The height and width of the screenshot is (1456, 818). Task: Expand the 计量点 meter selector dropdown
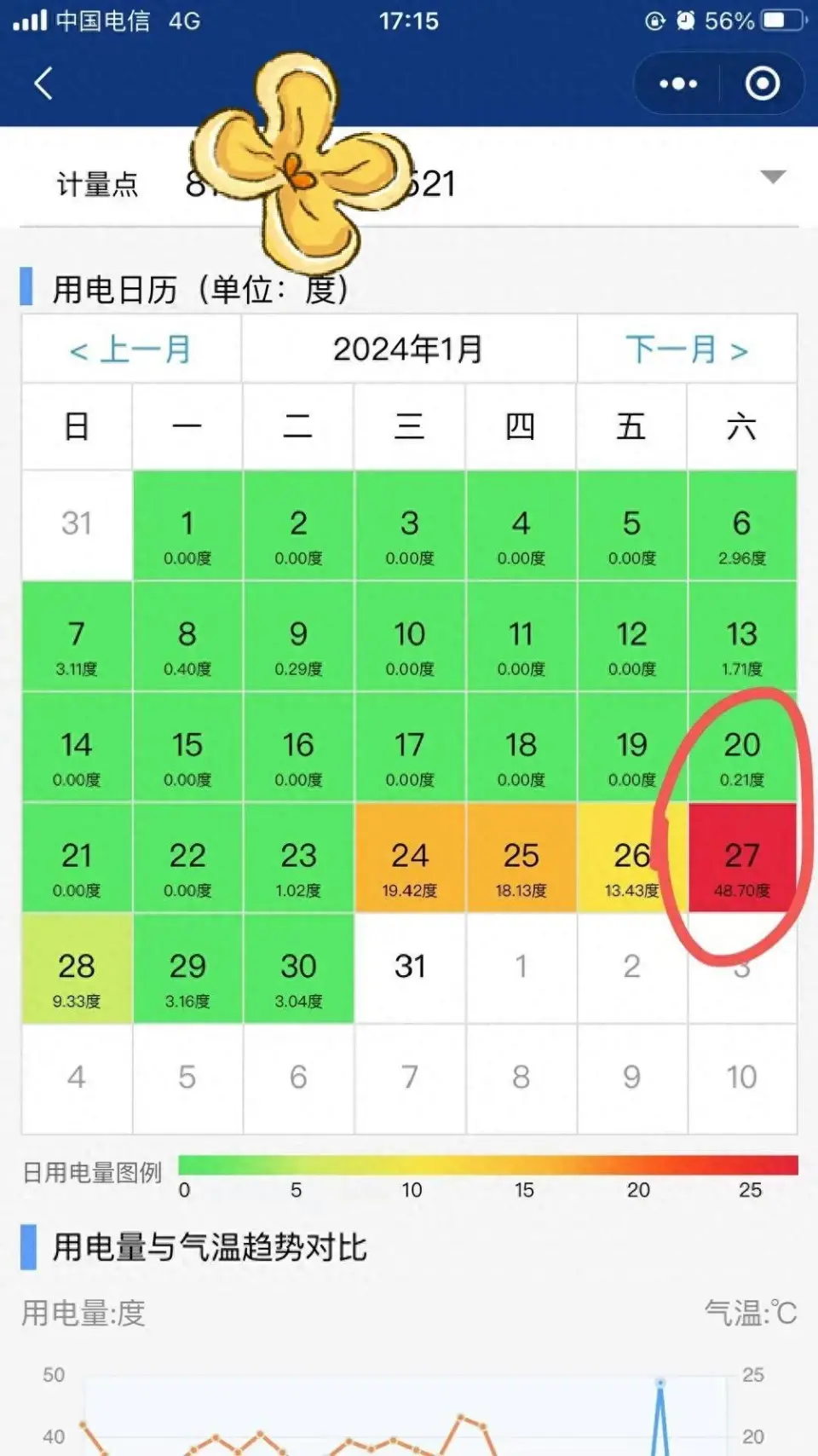[x=772, y=177]
